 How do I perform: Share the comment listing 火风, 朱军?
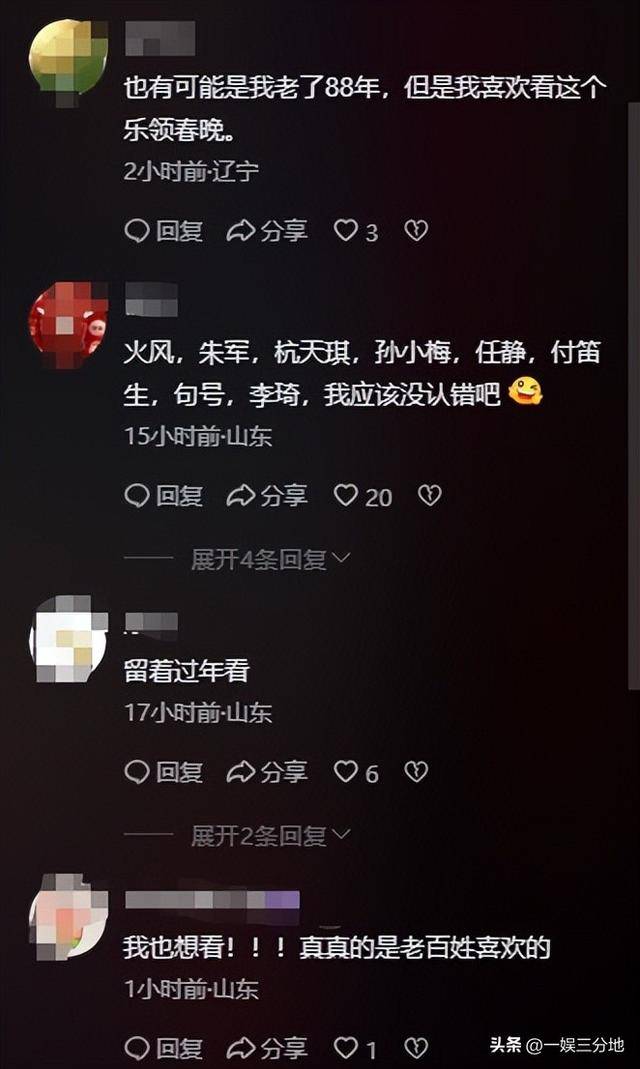[x=267, y=495]
